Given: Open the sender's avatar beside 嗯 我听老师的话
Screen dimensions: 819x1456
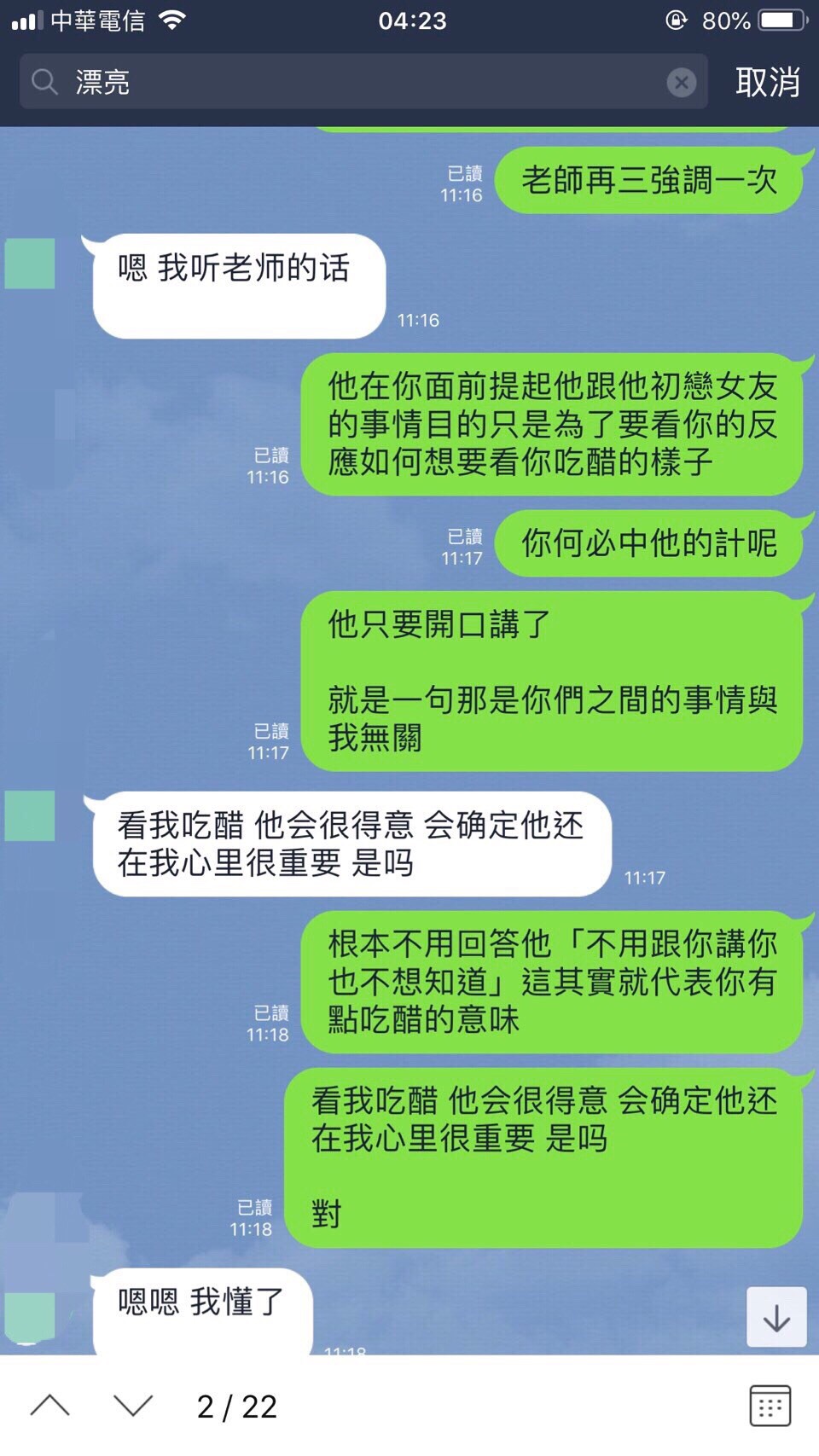Looking at the screenshot, I should [31, 264].
